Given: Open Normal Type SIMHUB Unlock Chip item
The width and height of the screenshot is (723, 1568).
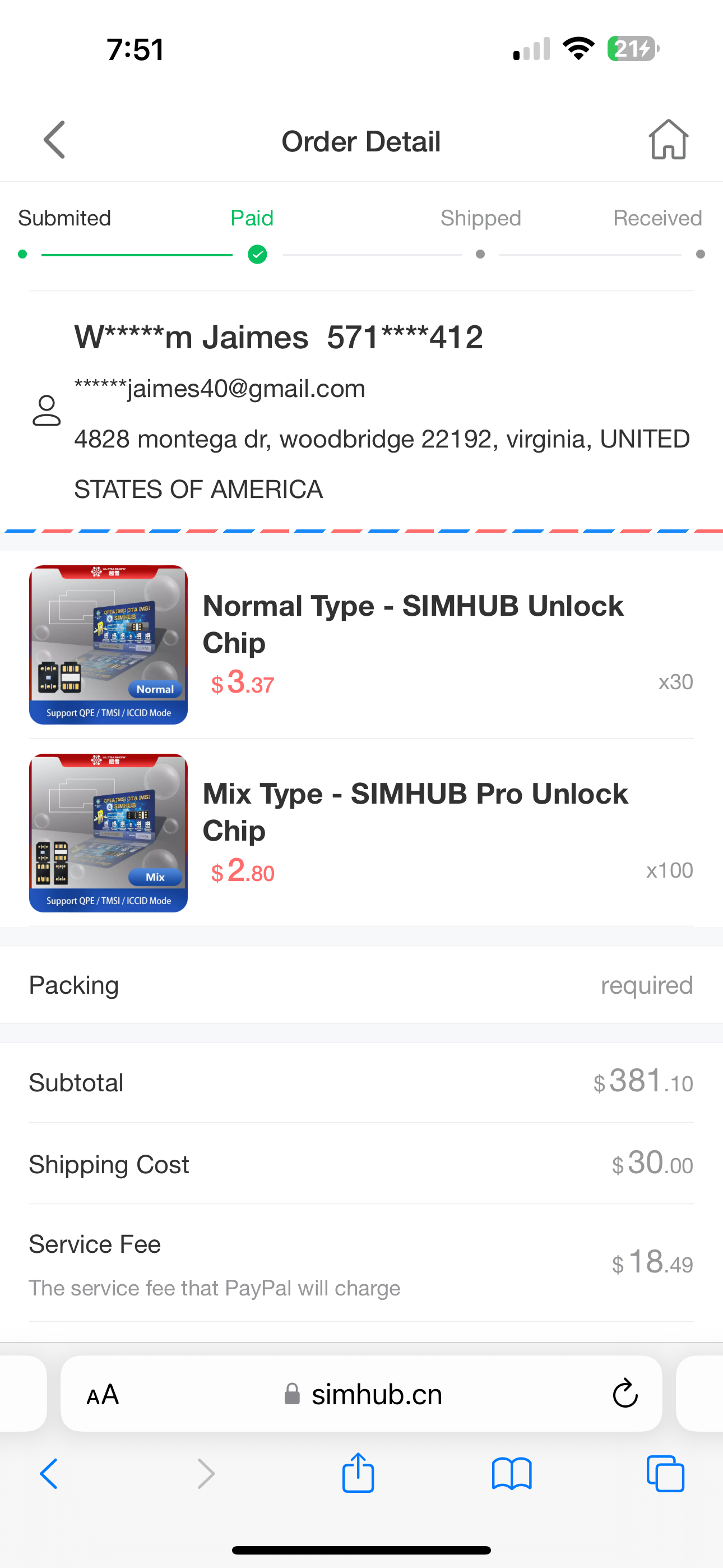Looking at the screenshot, I should [361, 644].
